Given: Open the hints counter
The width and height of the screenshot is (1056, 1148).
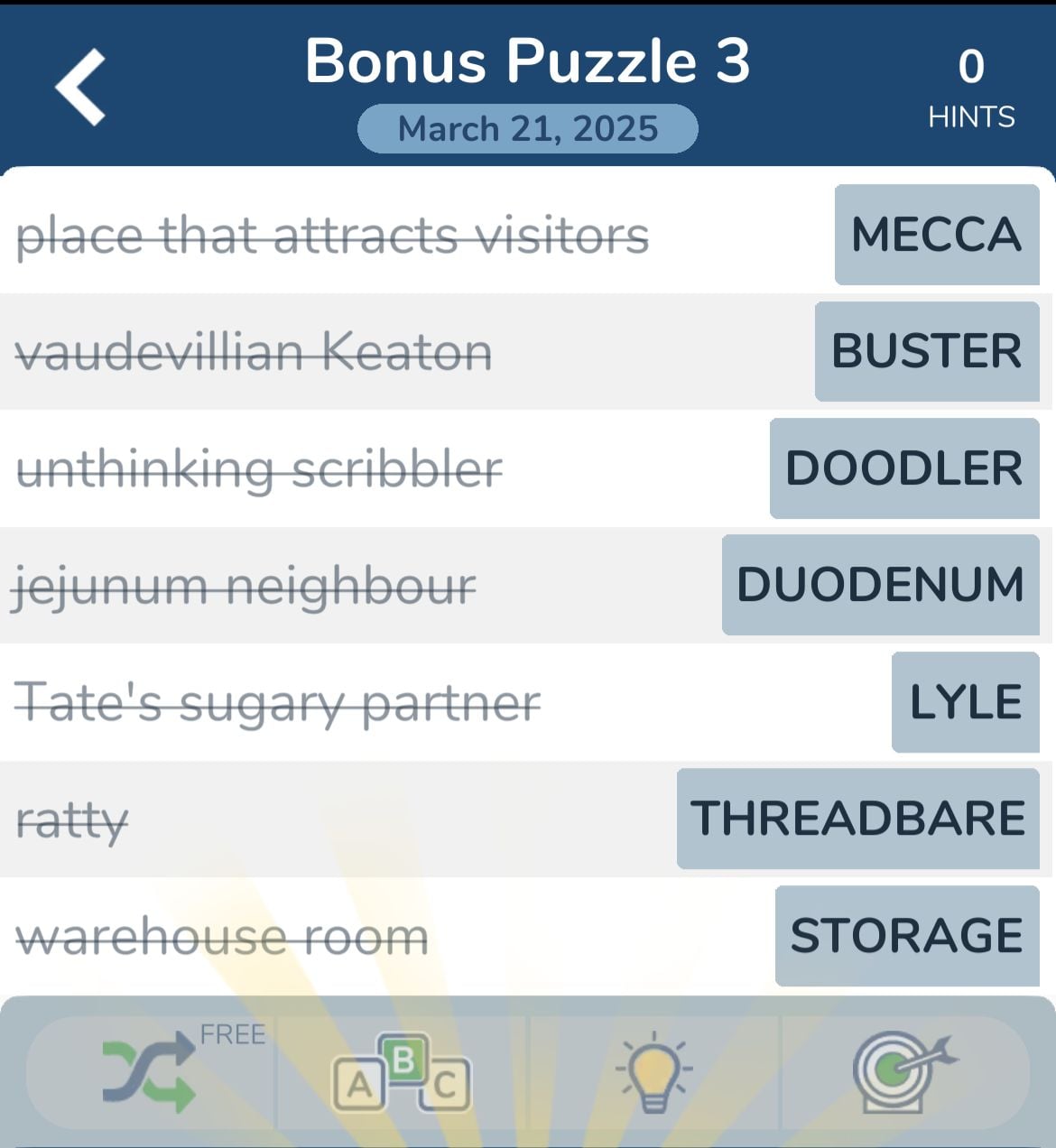Looking at the screenshot, I should (971, 88).
